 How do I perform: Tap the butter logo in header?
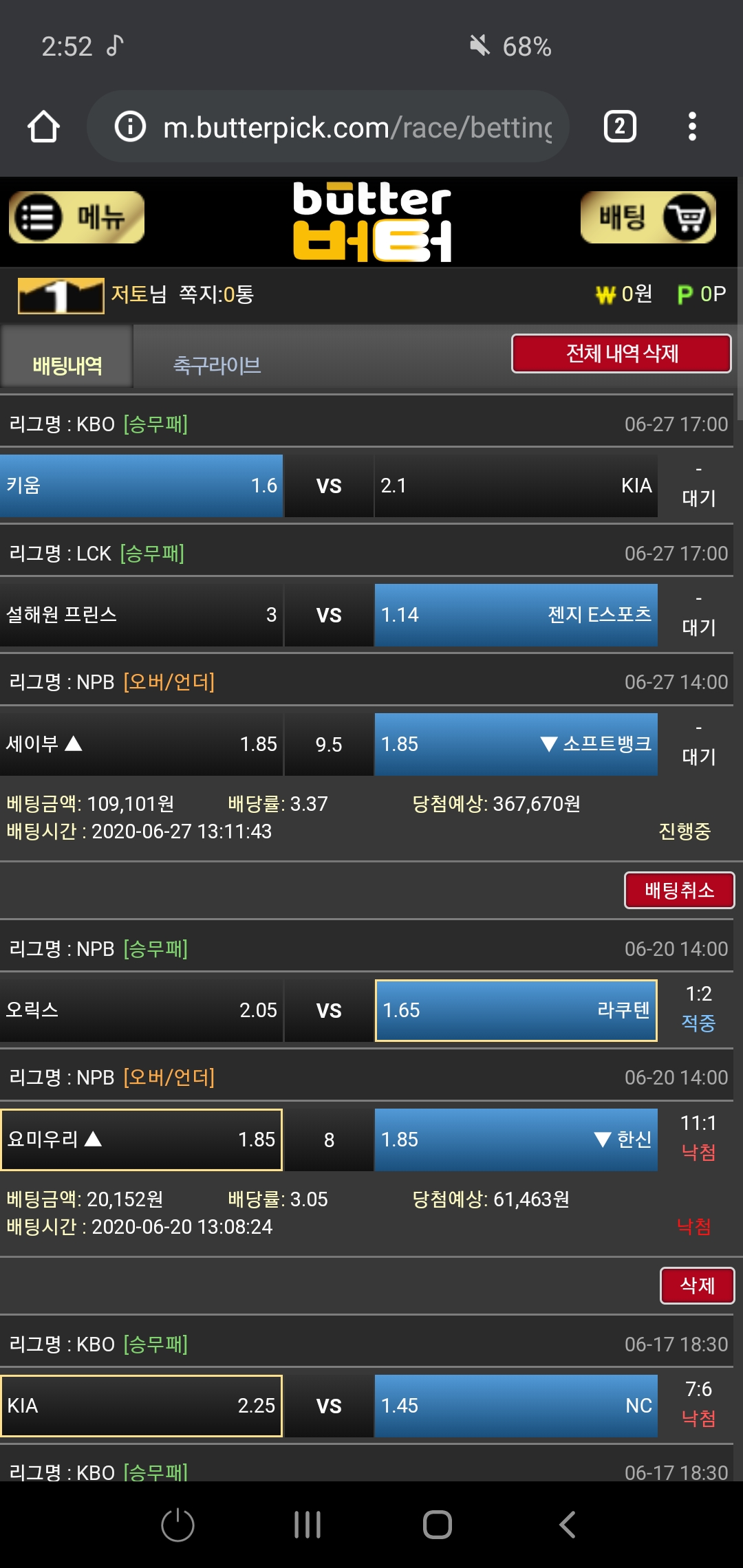371,221
